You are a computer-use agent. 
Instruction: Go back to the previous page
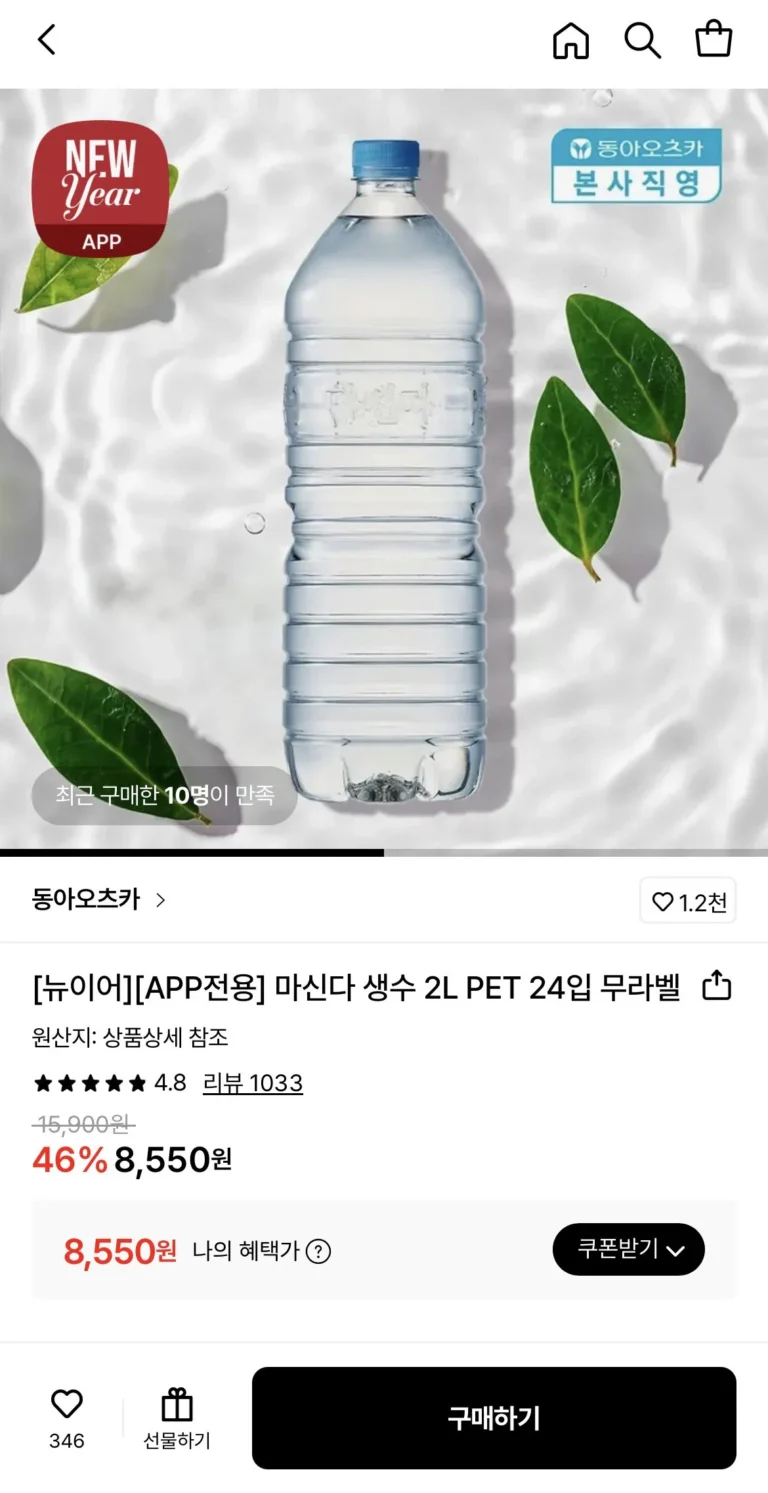46,40
